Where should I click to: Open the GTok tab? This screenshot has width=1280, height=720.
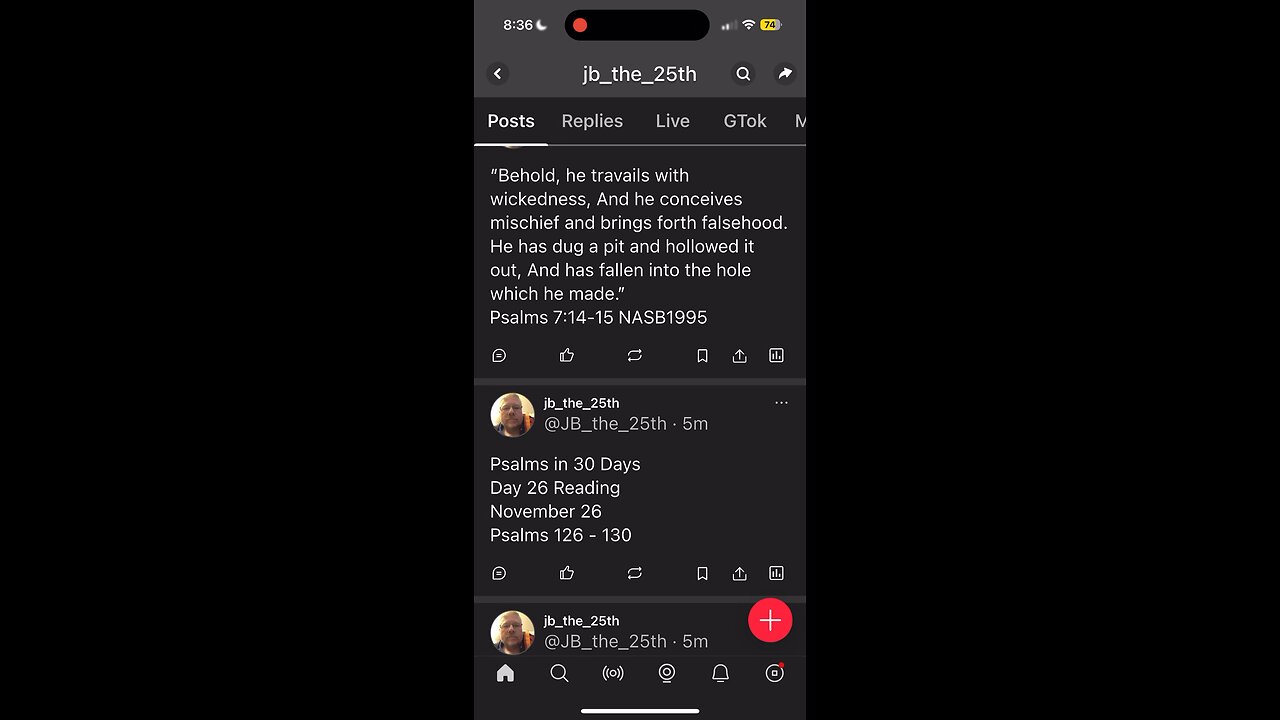click(x=745, y=121)
